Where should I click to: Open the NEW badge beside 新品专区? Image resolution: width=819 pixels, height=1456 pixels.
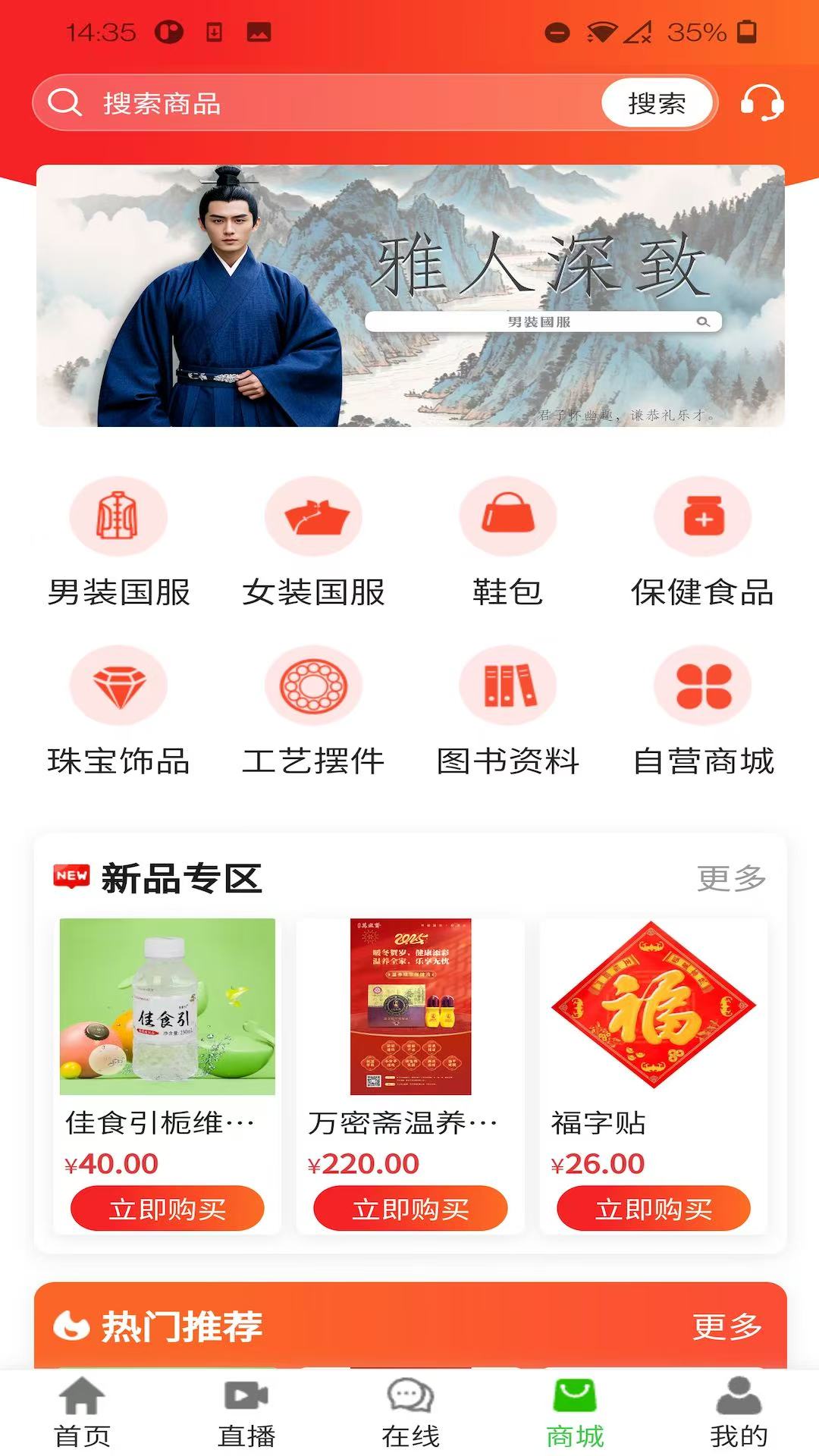pos(69,874)
